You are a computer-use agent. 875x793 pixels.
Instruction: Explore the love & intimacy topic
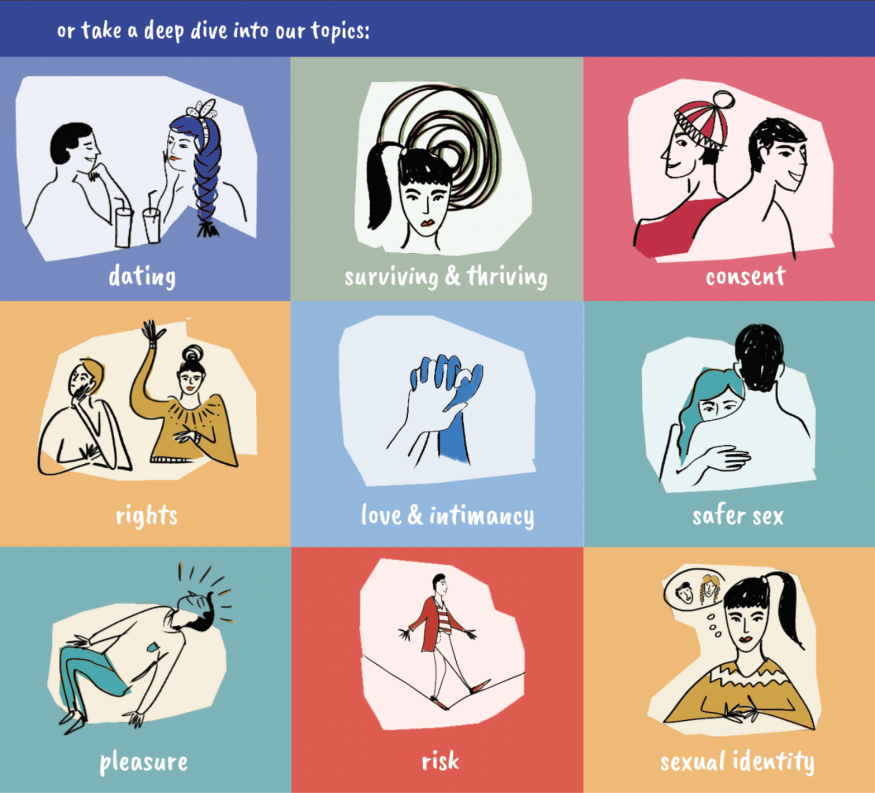(437, 425)
